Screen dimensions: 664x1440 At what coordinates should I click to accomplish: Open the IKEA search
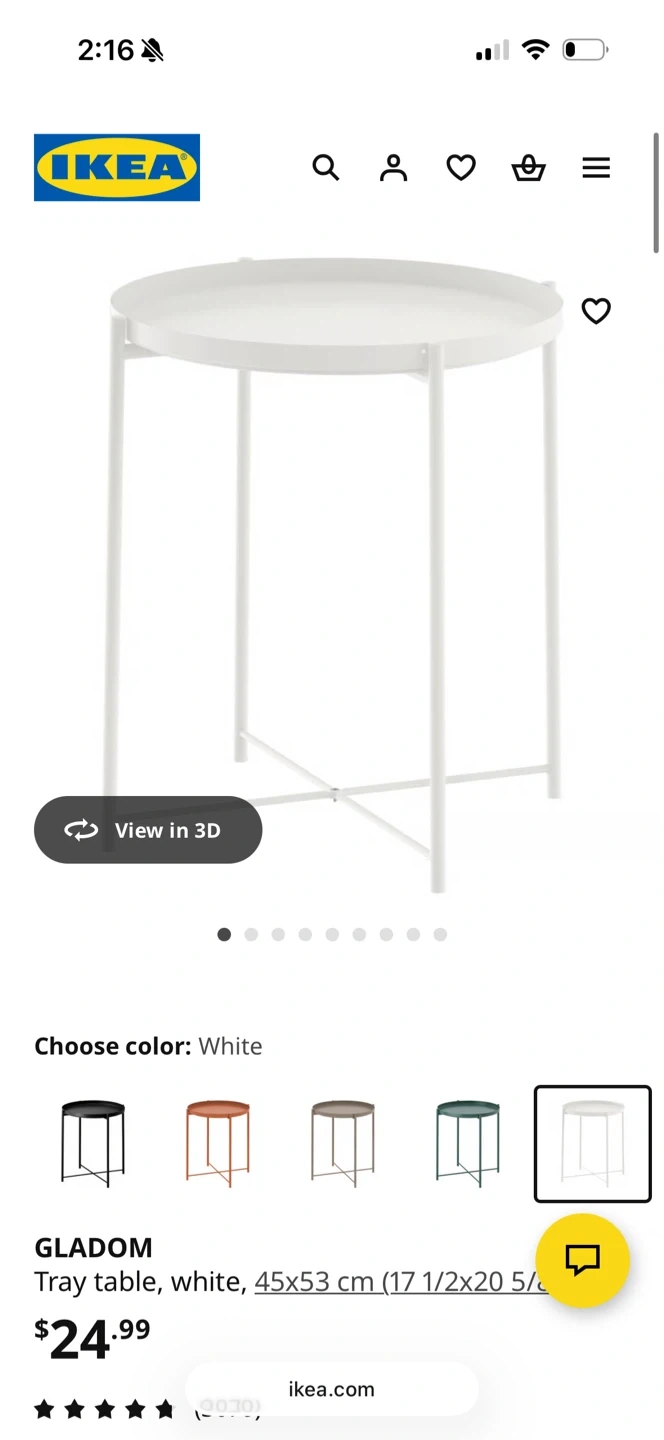pyautogui.click(x=326, y=167)
